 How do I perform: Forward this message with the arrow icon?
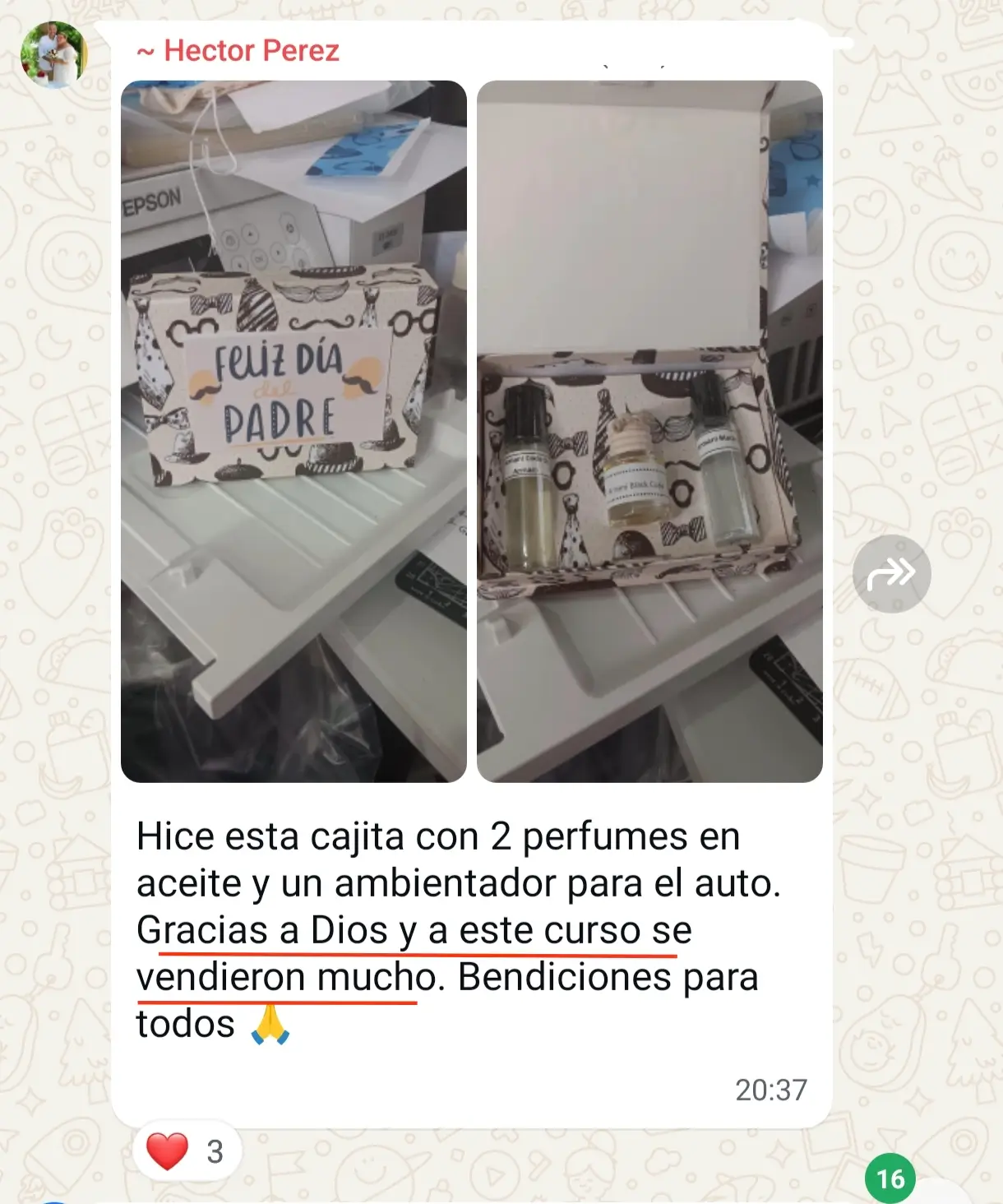click(891, 574)
